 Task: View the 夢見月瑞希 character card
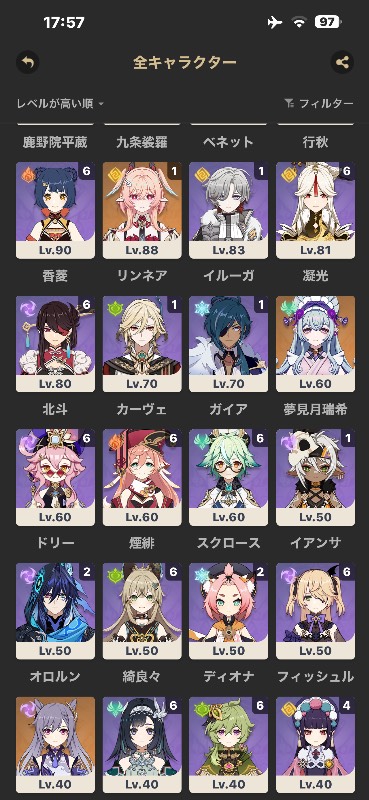click(315, 344)
